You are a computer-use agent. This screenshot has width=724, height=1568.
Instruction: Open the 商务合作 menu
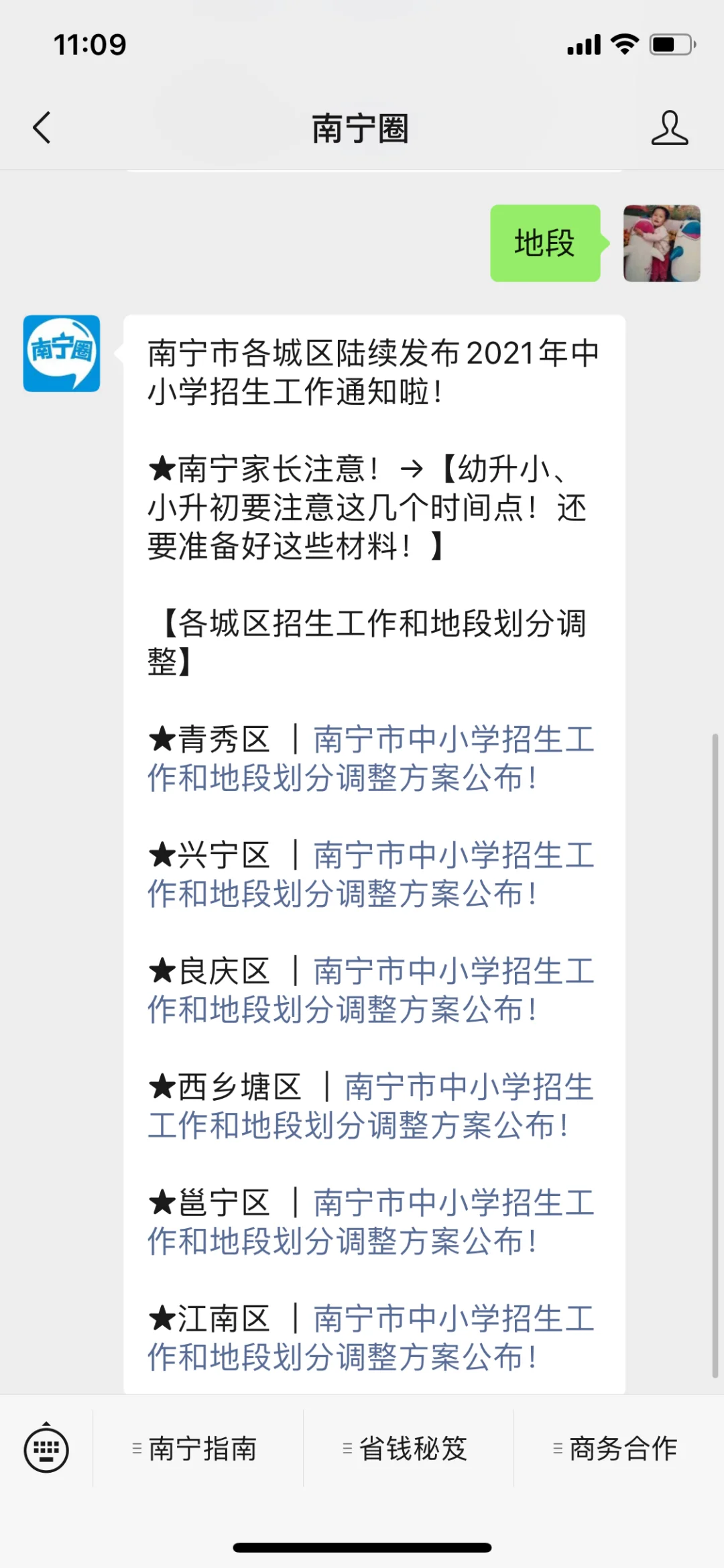tap(619, 1449)
